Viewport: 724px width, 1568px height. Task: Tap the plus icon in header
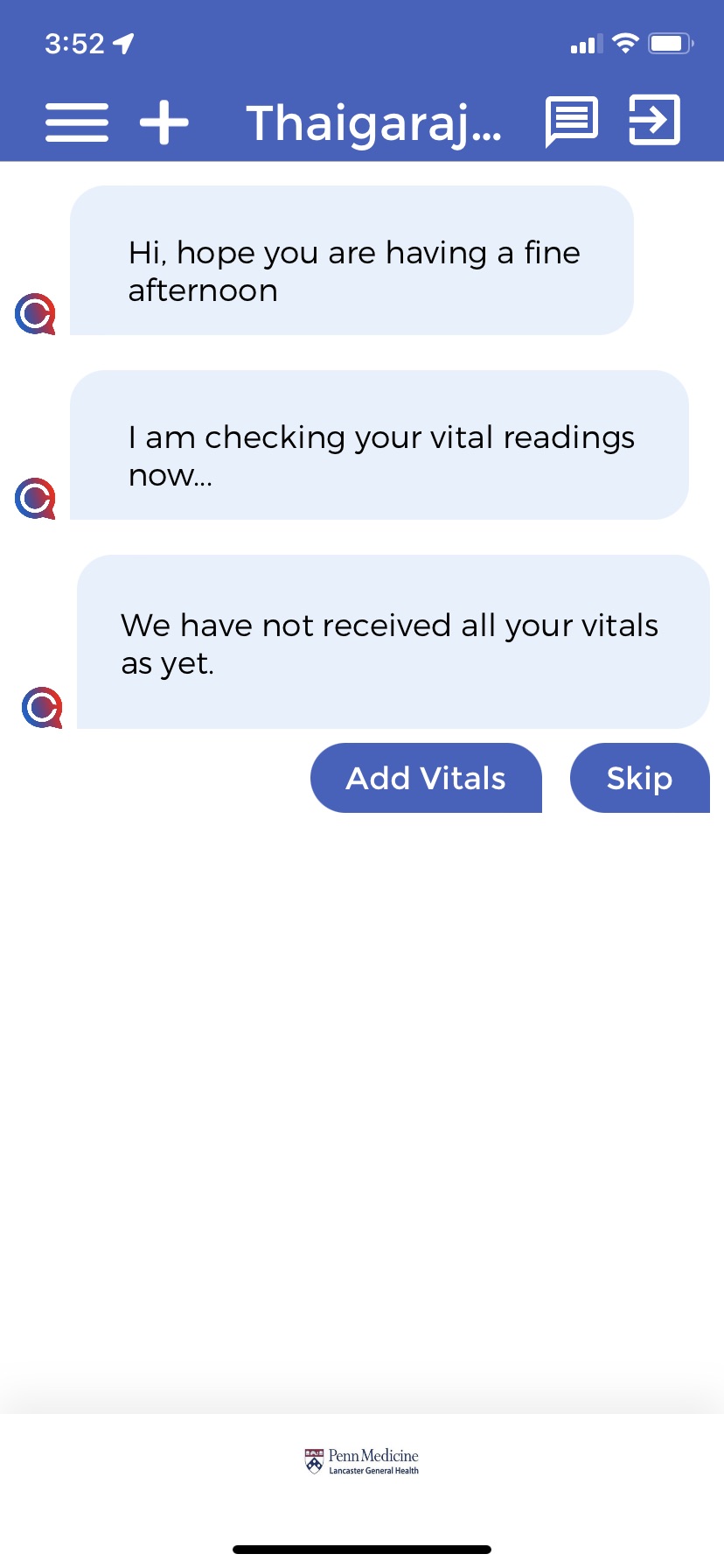164,122
